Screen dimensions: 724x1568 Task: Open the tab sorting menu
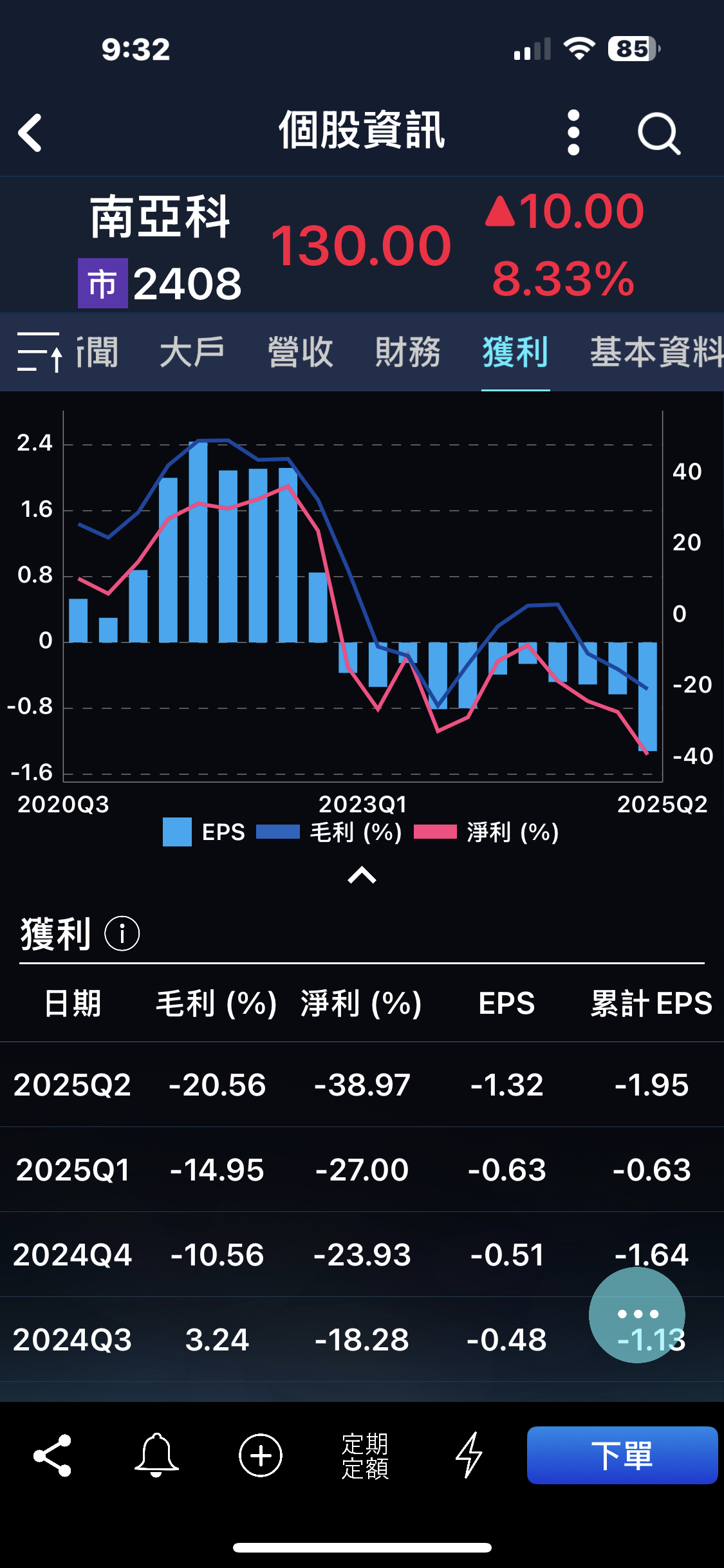tap(39, 352)
